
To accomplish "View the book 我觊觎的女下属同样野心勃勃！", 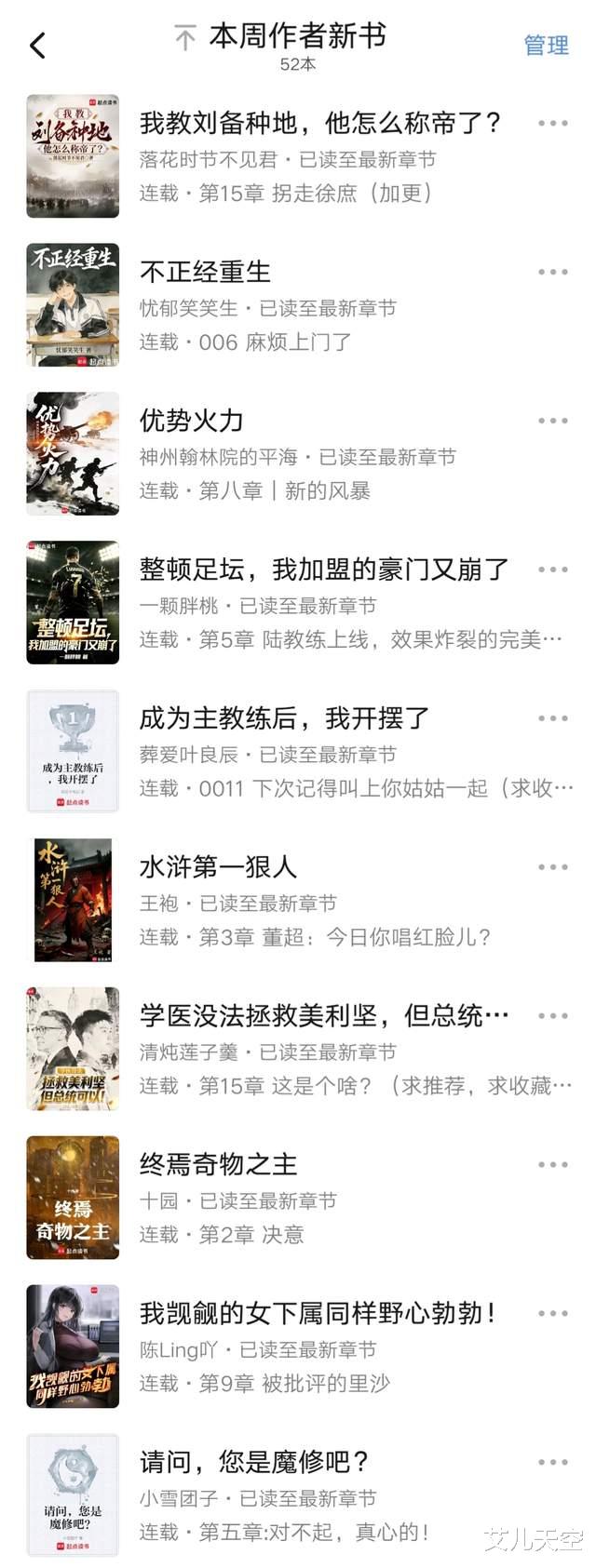I will (x=317, y=1314).
